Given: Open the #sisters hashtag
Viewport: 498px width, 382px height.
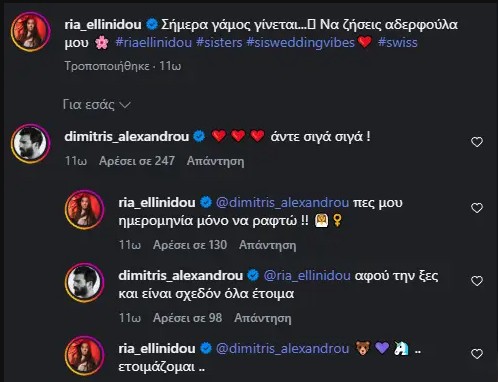Looking at the screenshot, I should (219, 43).
